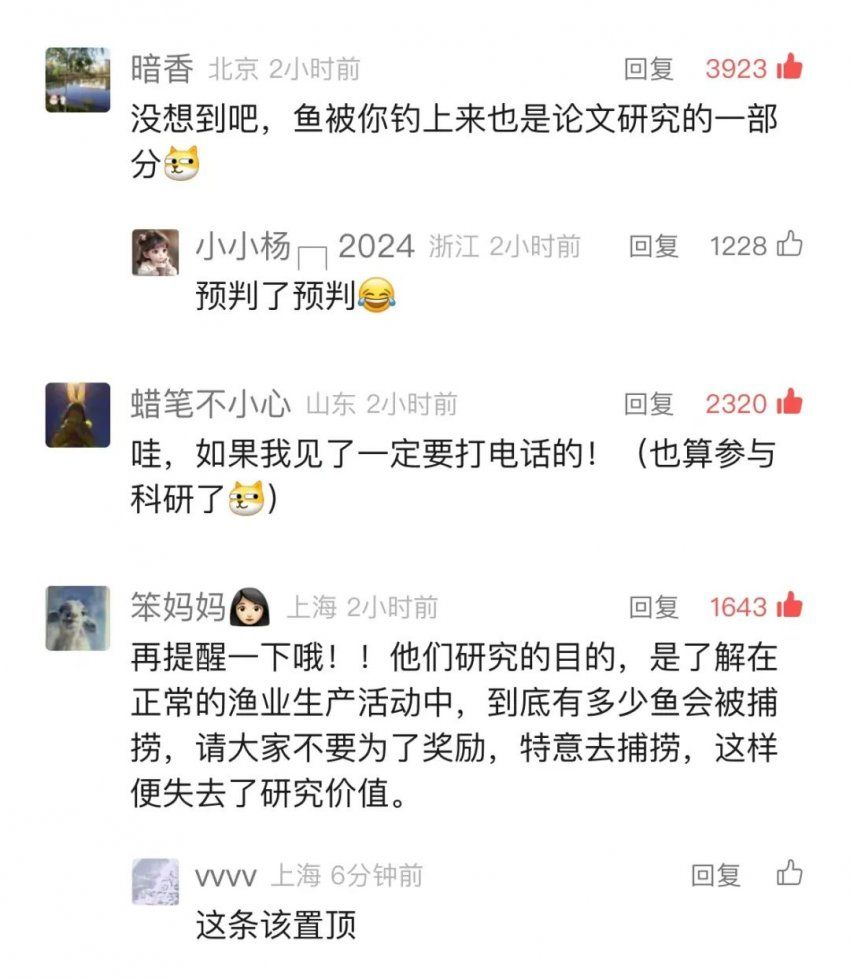850x978 pixels.
Task: Reply to vvvv's comment
Action: [716, 875]
